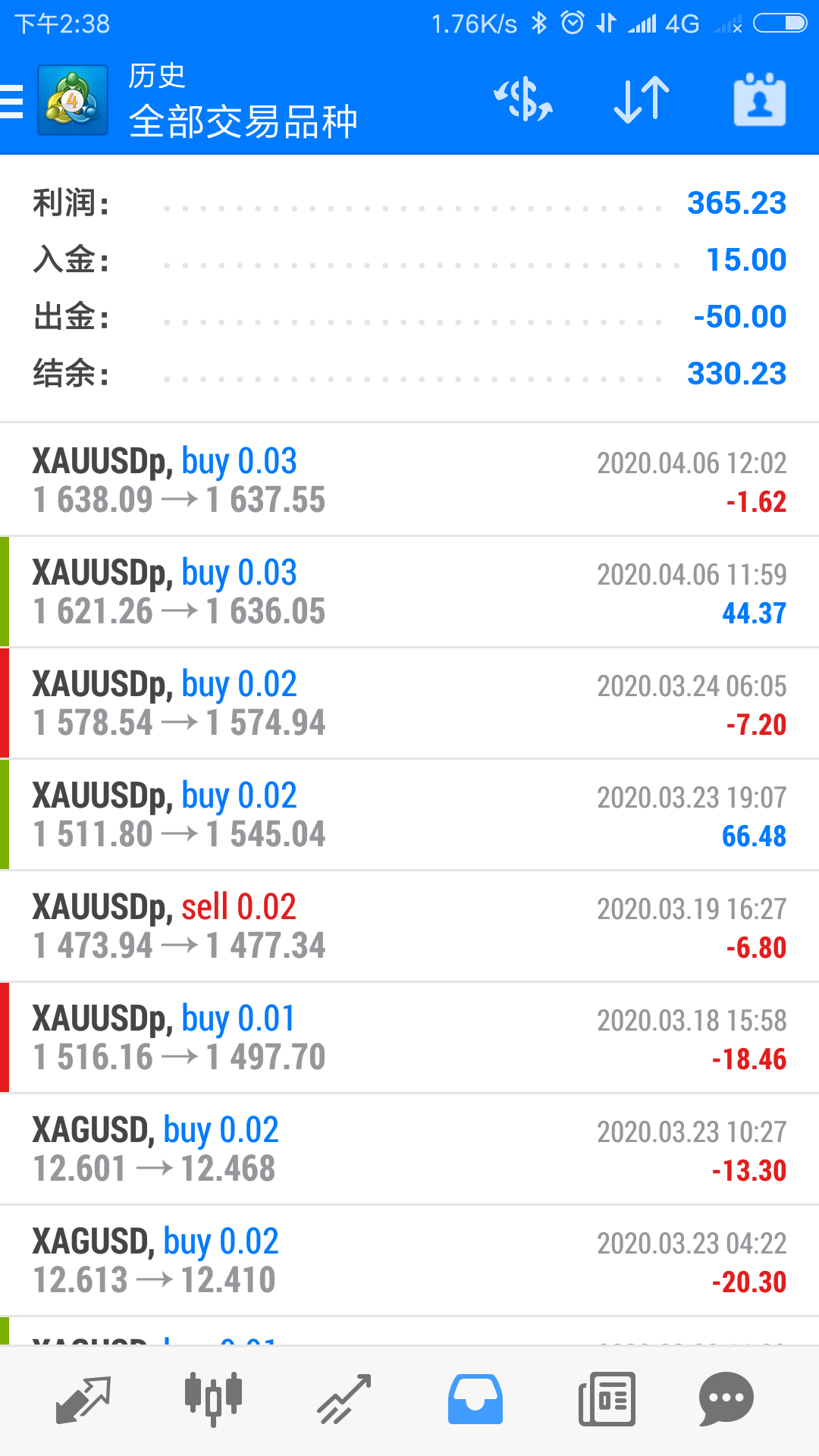Expand the XAGUSD trade with -13.30 loss
Screen dimensions: 819x1456
[x=409, y=1149]
